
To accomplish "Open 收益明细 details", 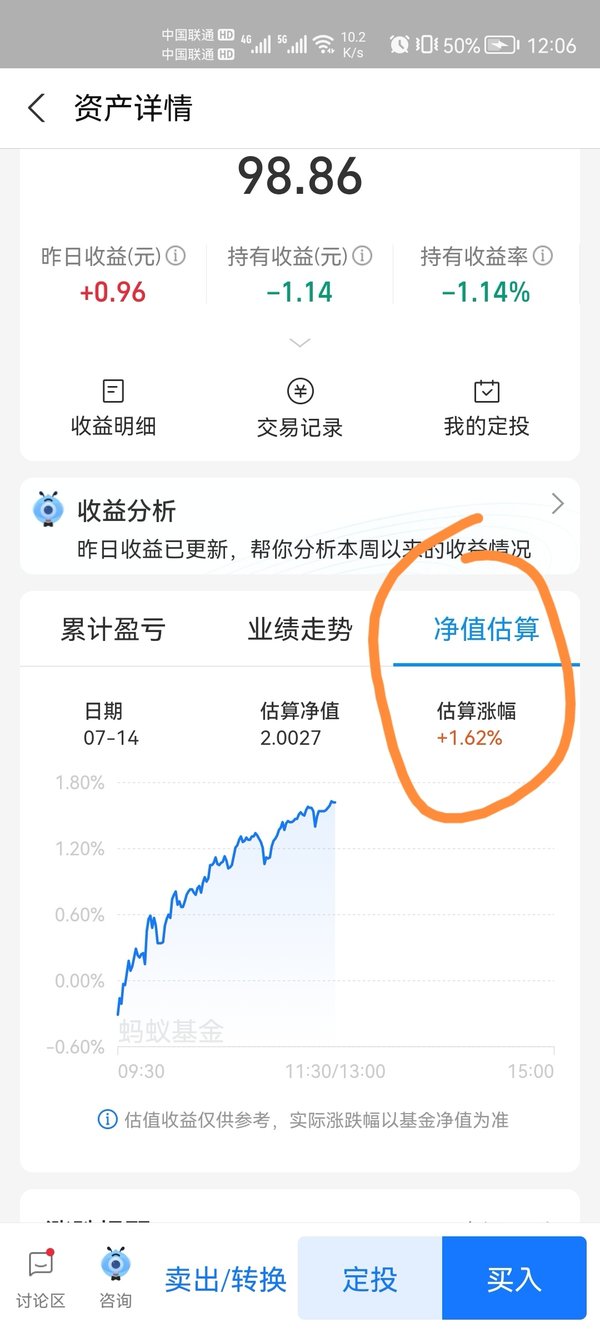I will (x=113, y=408).
